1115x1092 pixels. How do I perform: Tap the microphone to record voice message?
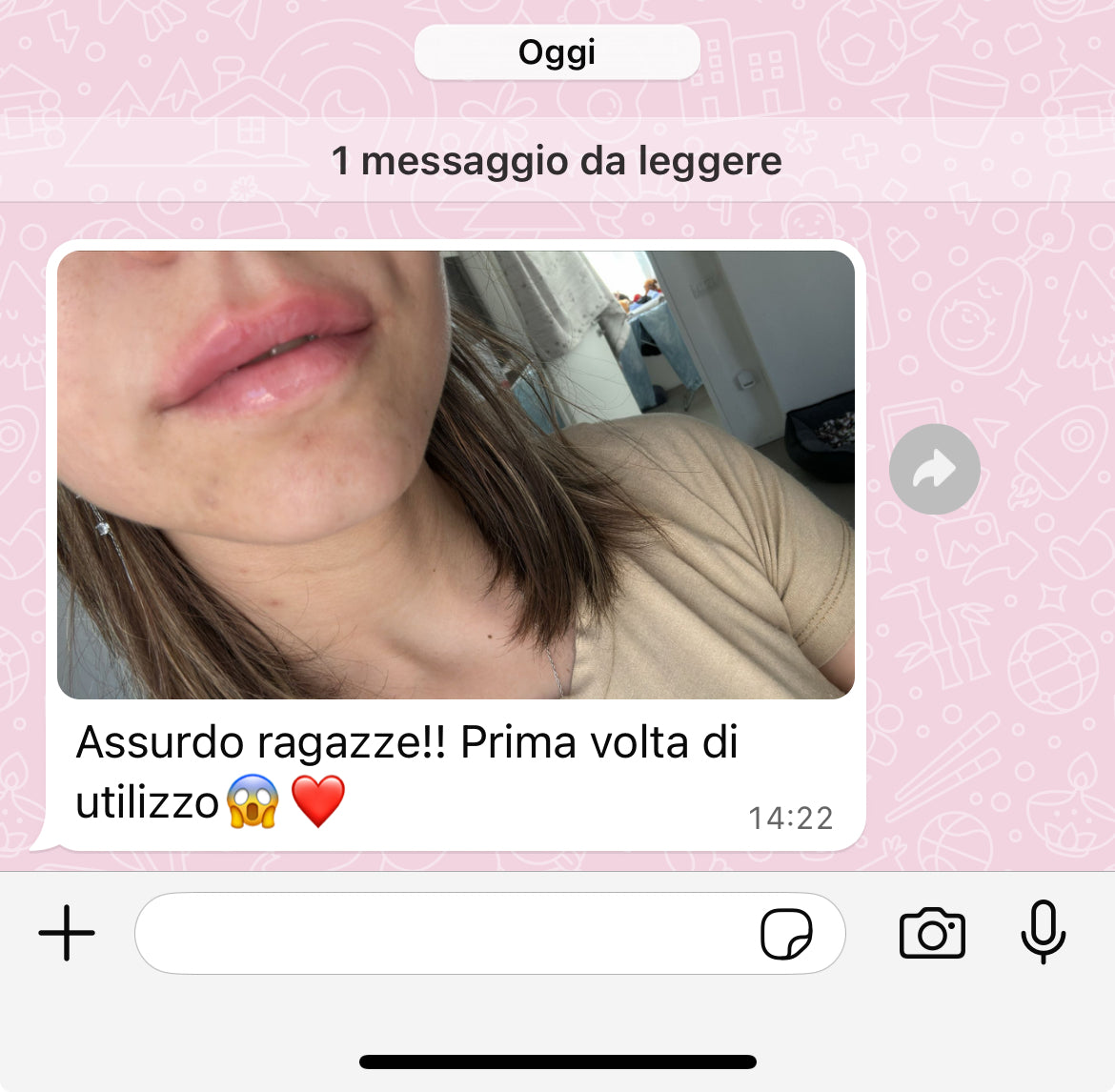[x=1043, y=931]
